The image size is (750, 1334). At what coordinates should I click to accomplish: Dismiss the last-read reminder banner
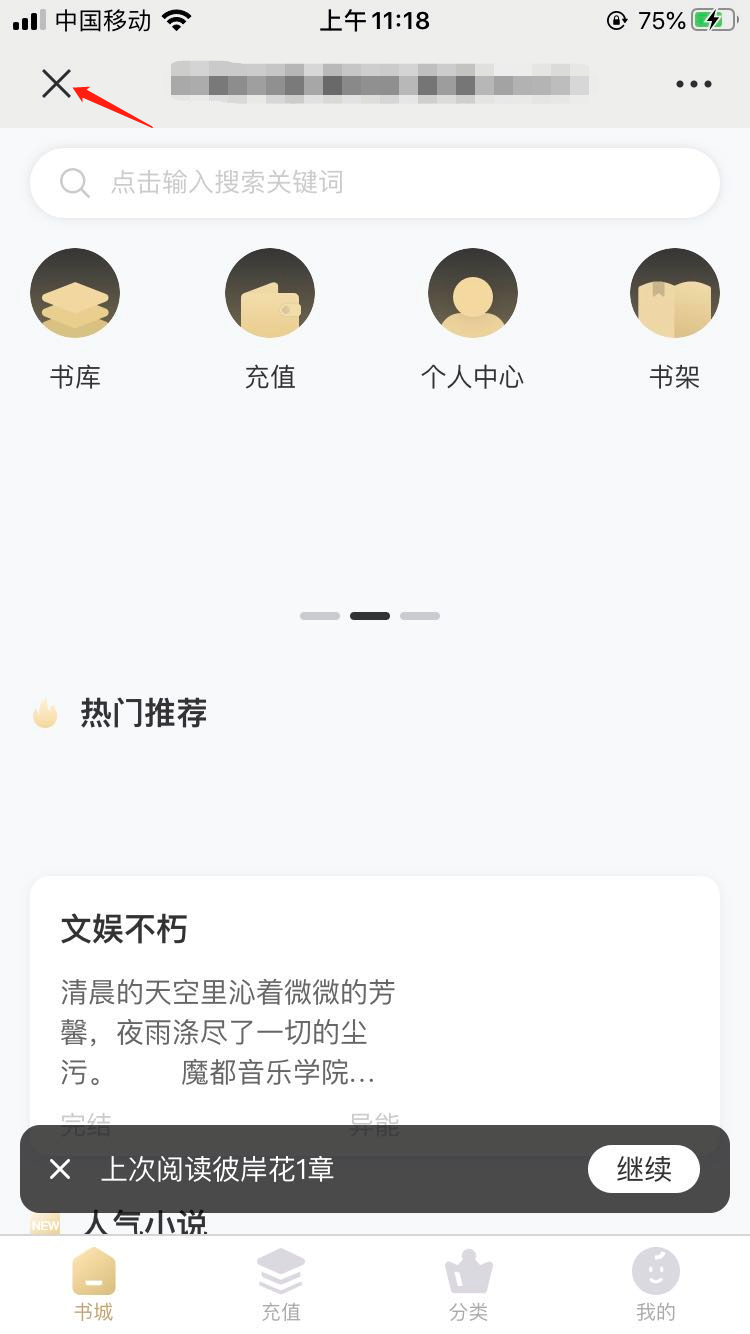tap(61, 1169)
